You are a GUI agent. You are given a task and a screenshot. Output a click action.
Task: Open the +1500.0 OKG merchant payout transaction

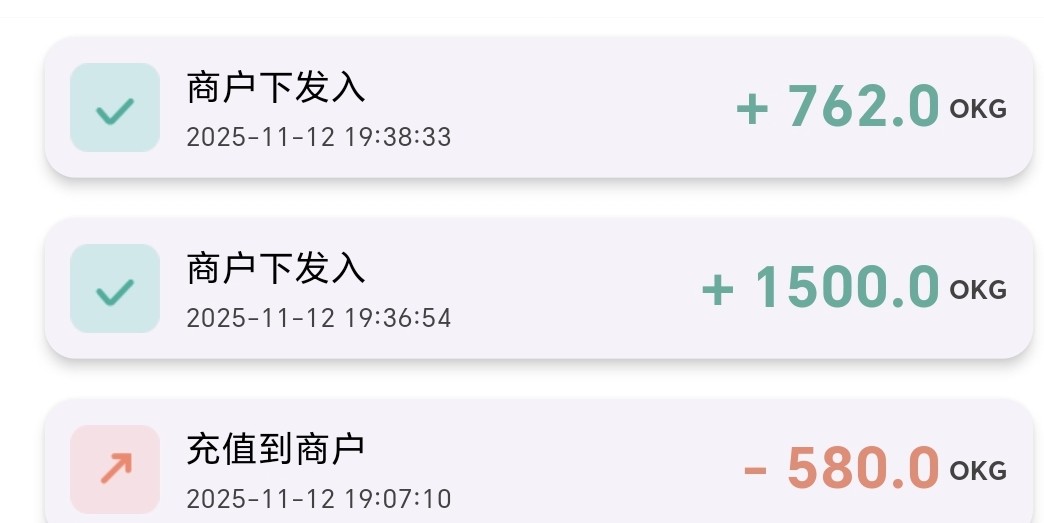tap(538, 289)
